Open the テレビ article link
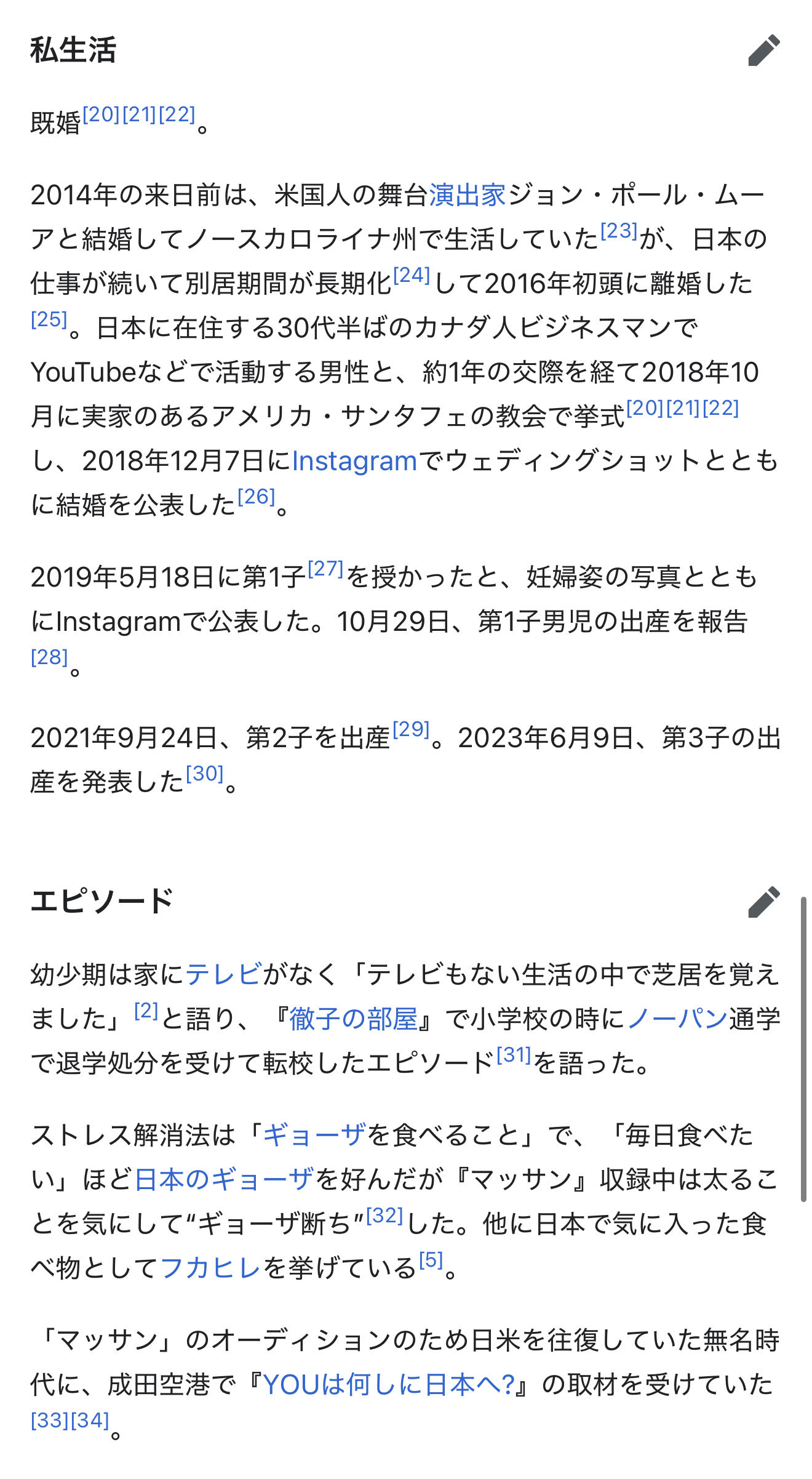Screen dimensions: 812x1479 [224, 974]
